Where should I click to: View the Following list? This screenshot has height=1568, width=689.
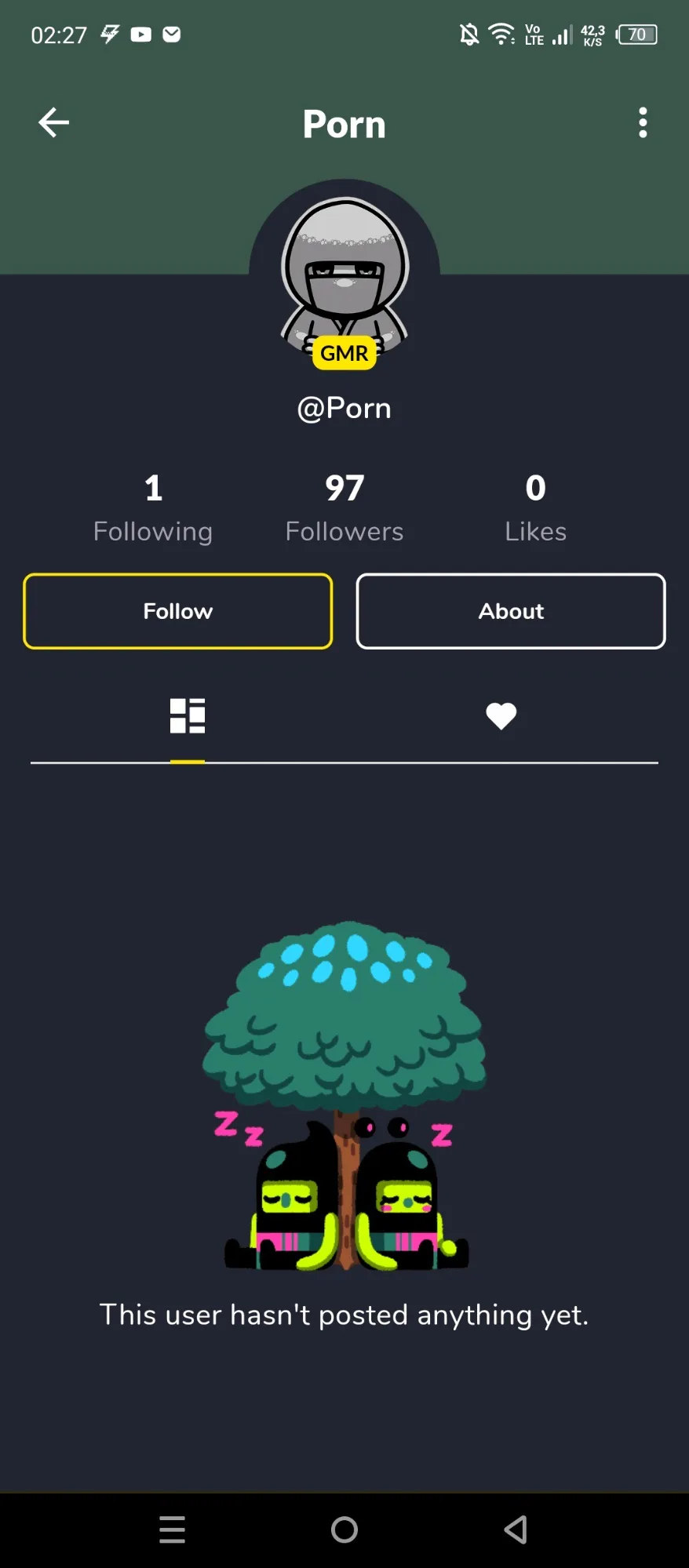(x=153, y=508)
